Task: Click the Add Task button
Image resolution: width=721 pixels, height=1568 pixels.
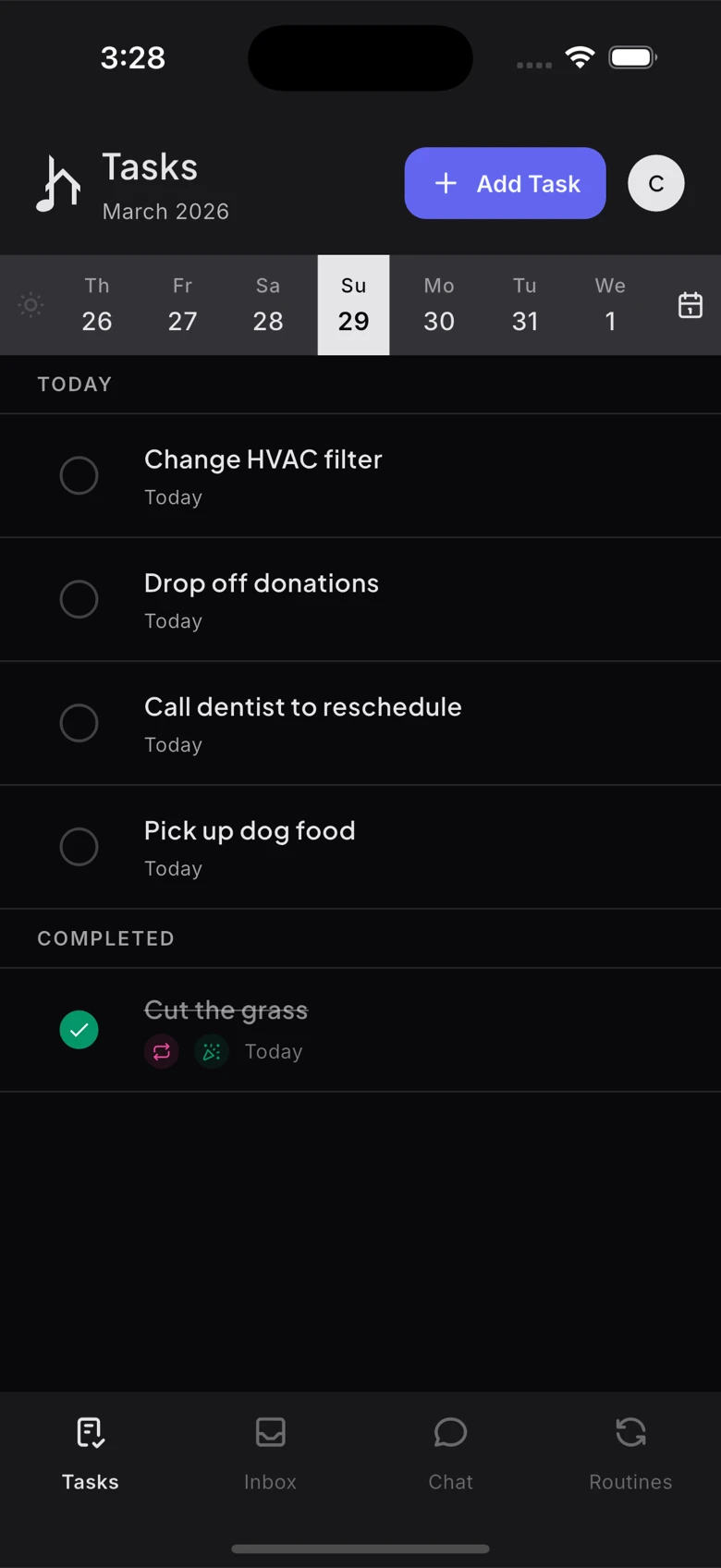Action: [x=505, y=183]
